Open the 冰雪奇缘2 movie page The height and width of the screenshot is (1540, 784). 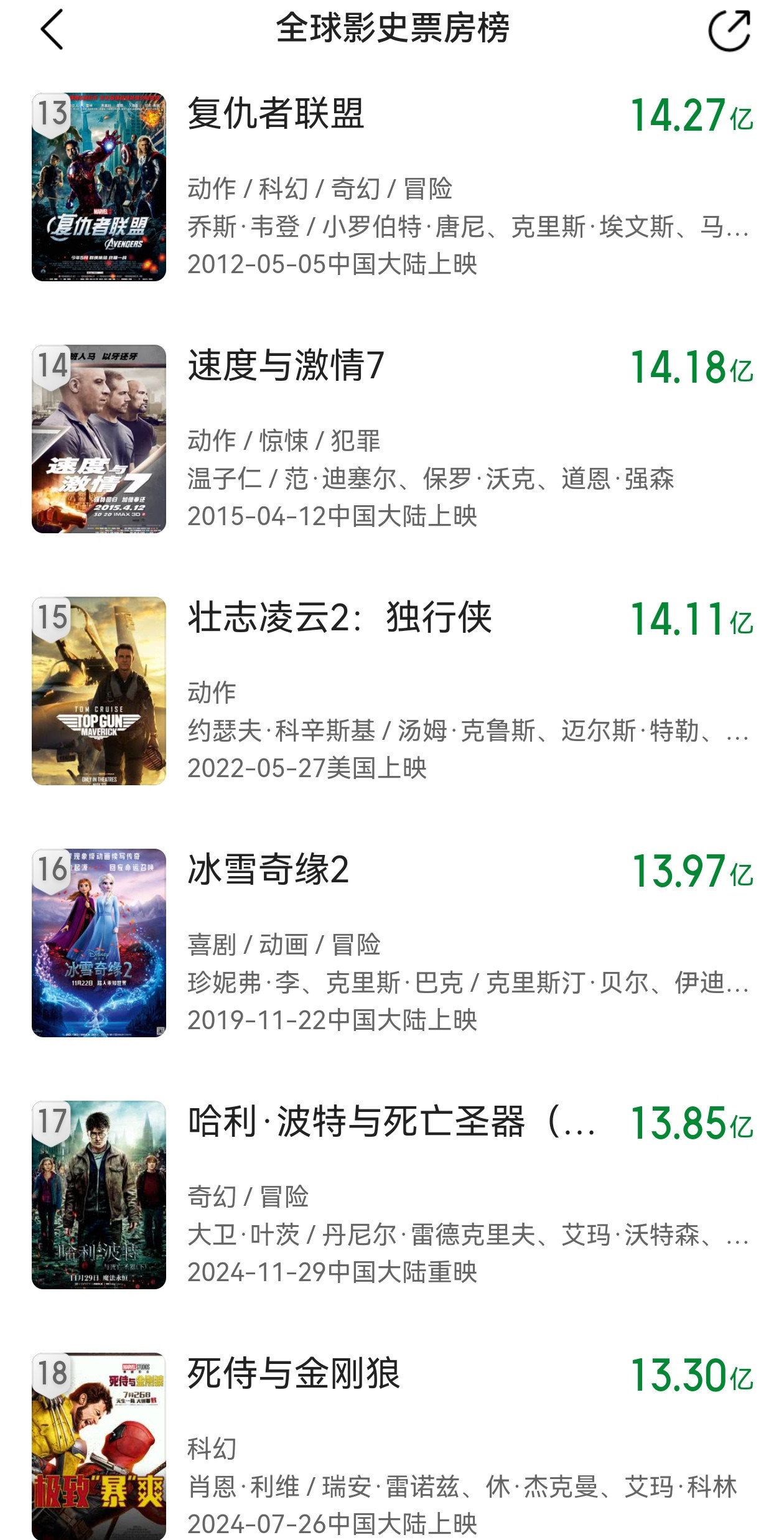268,870
